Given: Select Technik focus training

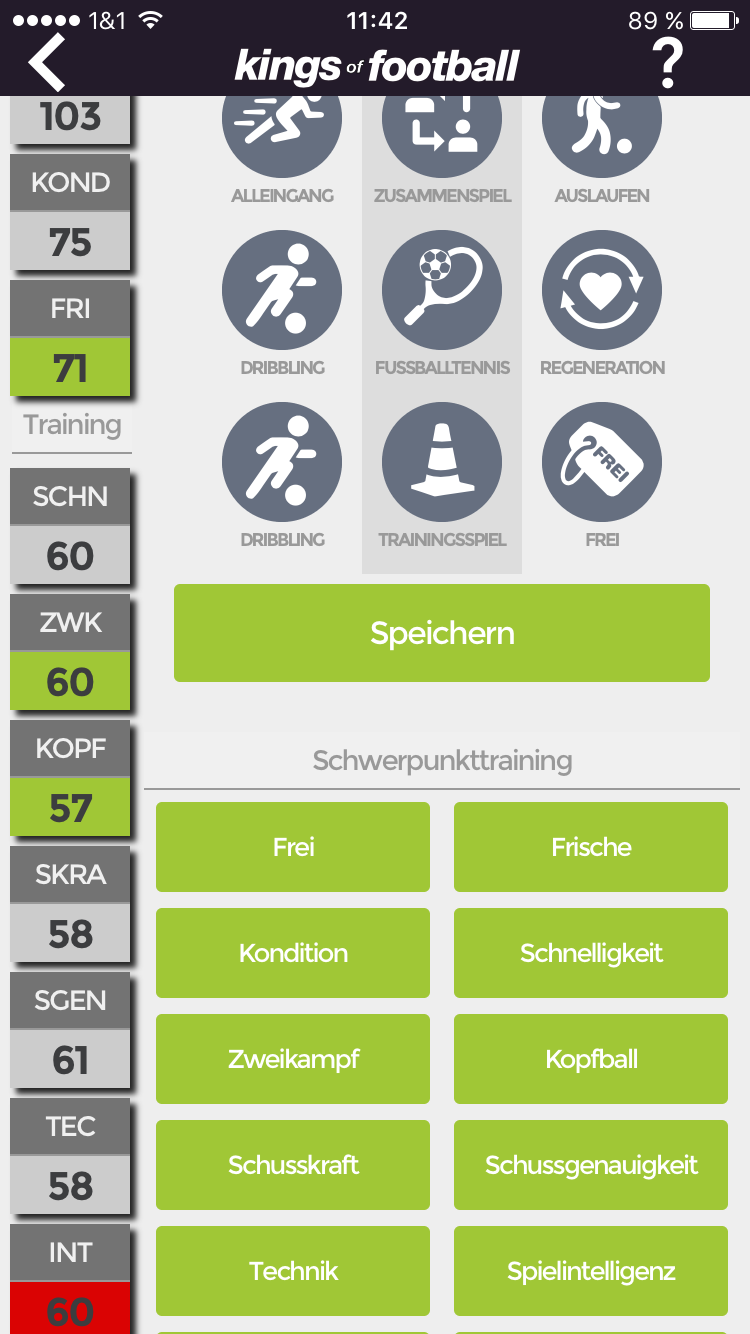Looking at the screenshot, I should 293,1271.
